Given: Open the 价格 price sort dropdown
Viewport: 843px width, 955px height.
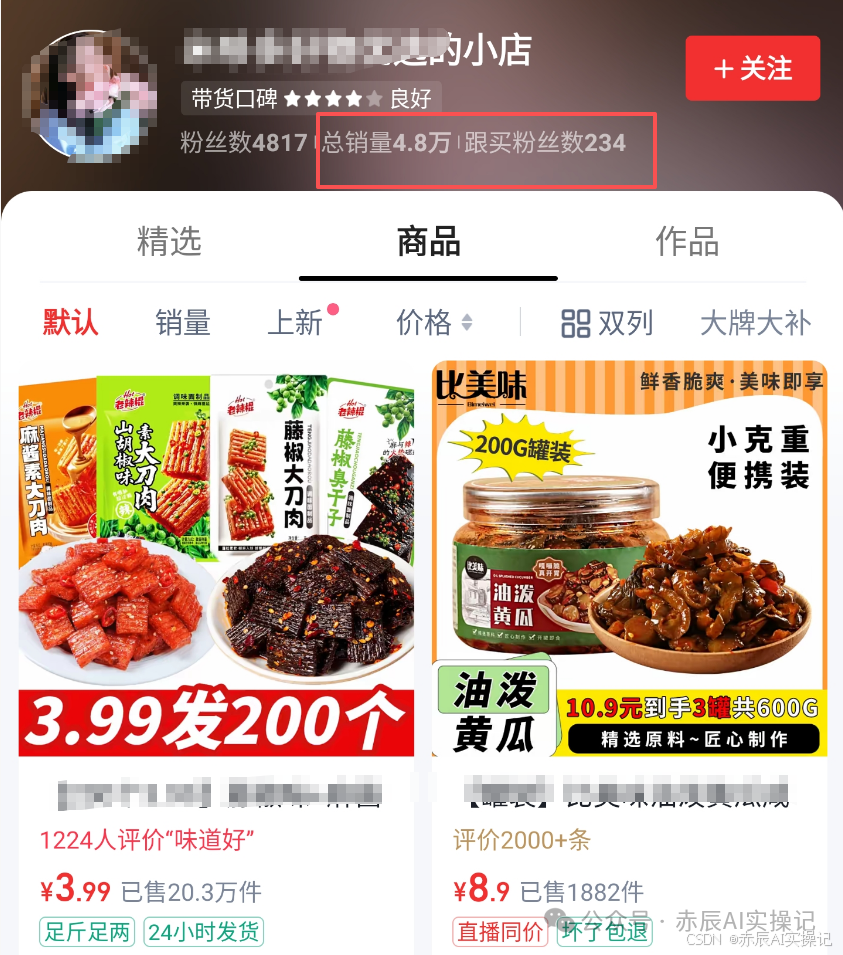Looking at the screenshot, I should [x=433, y=322].
